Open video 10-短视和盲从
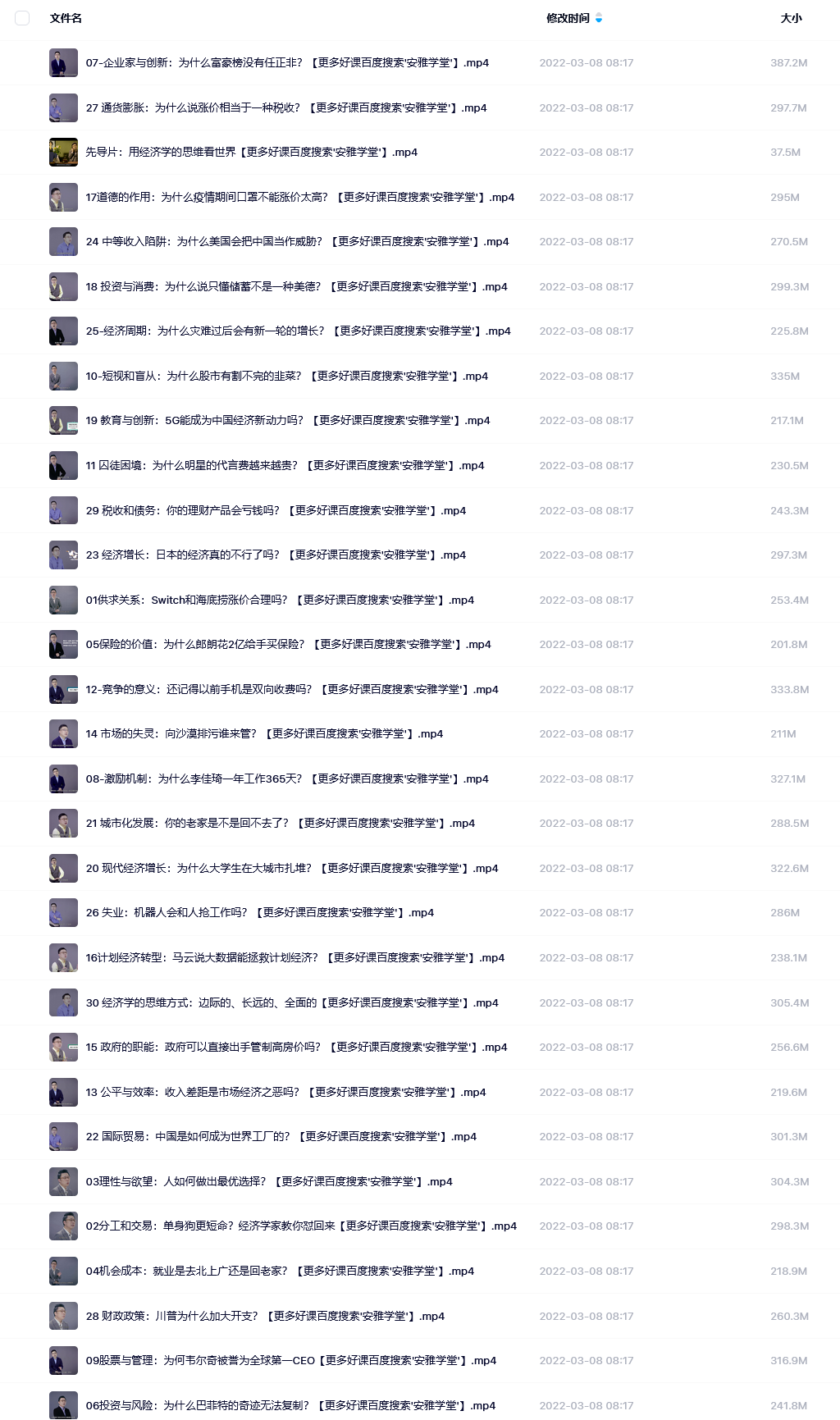 click(287, 377)
